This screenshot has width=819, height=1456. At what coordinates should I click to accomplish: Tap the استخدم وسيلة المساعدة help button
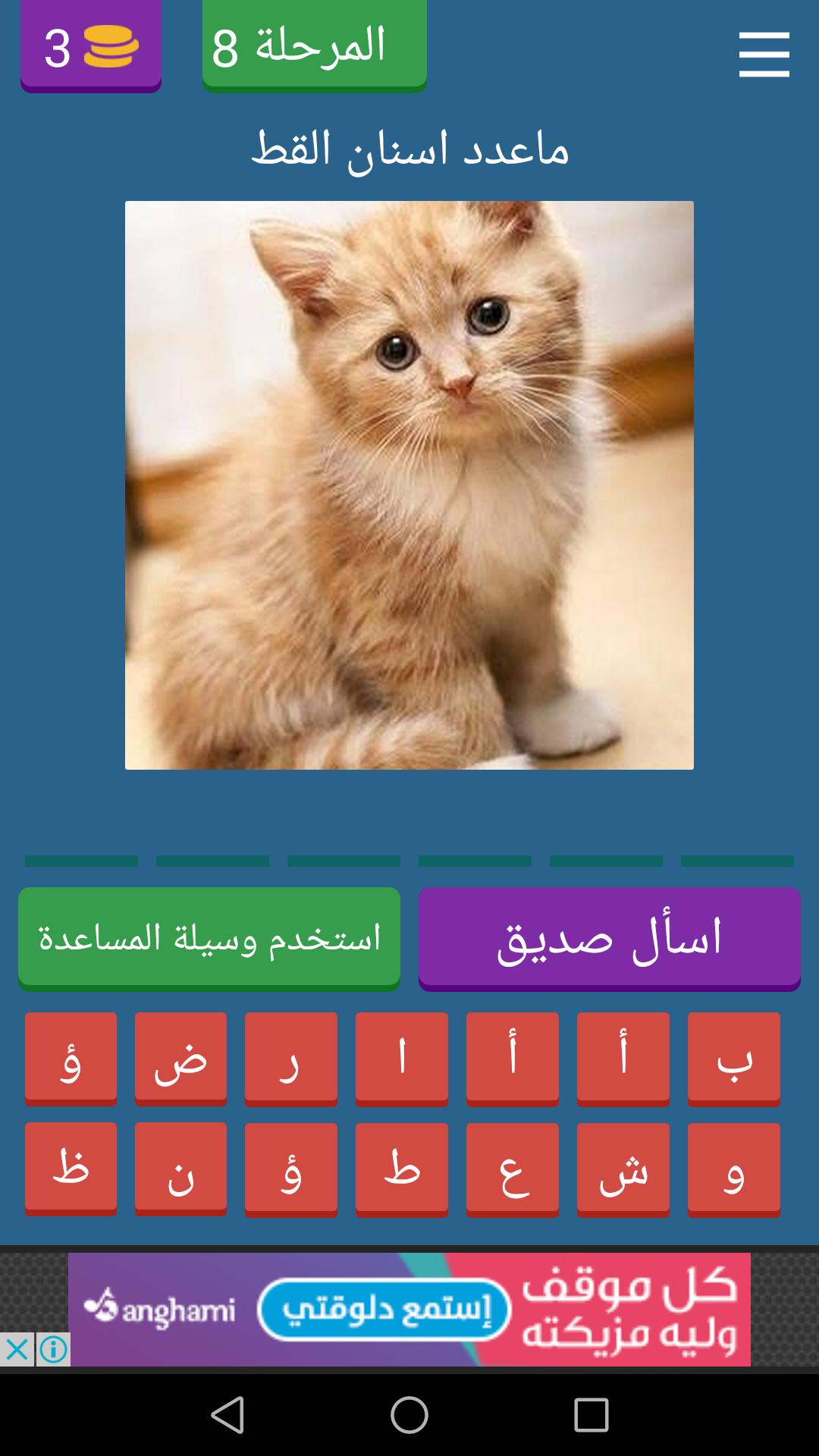click(209, 937)
